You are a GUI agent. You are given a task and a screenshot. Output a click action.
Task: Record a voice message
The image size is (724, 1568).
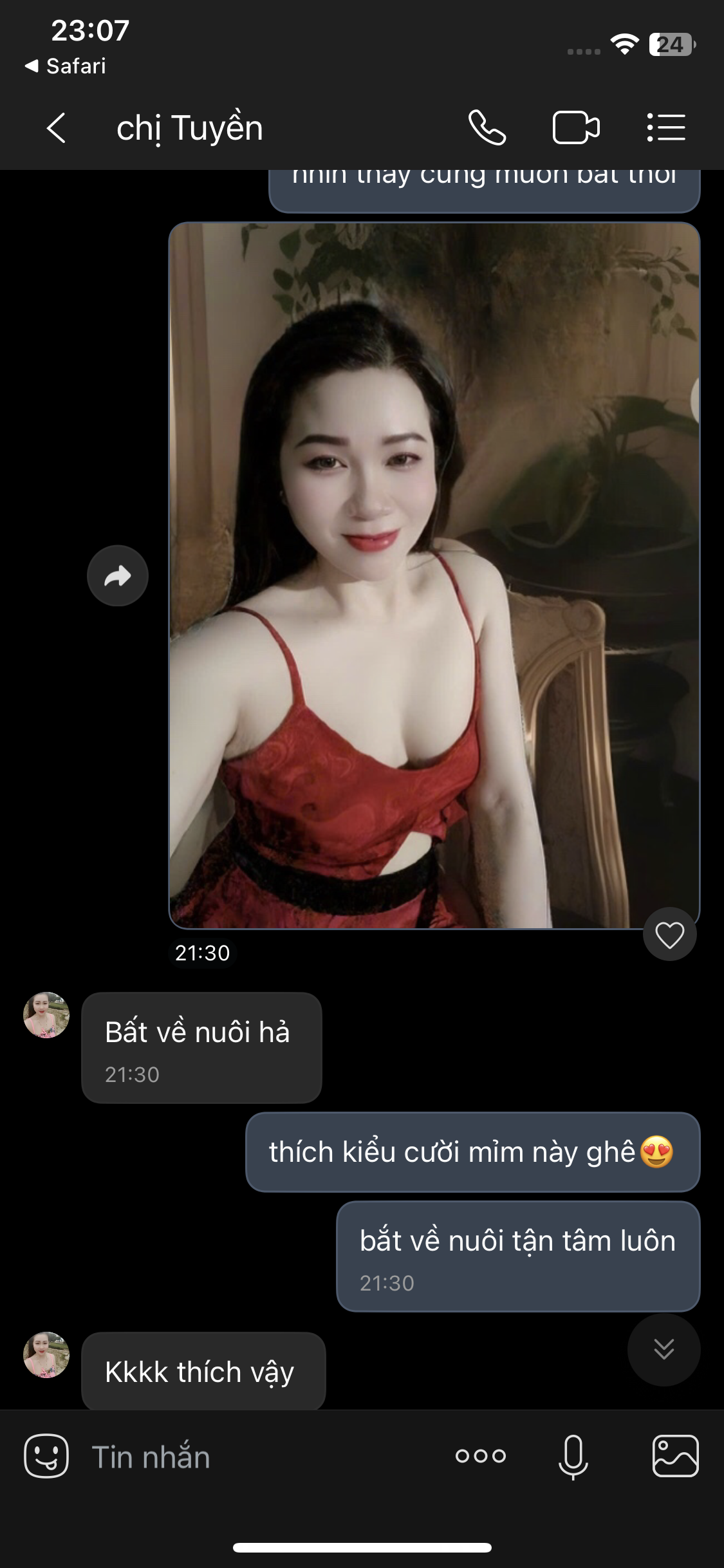click(x=573, y=1456)
